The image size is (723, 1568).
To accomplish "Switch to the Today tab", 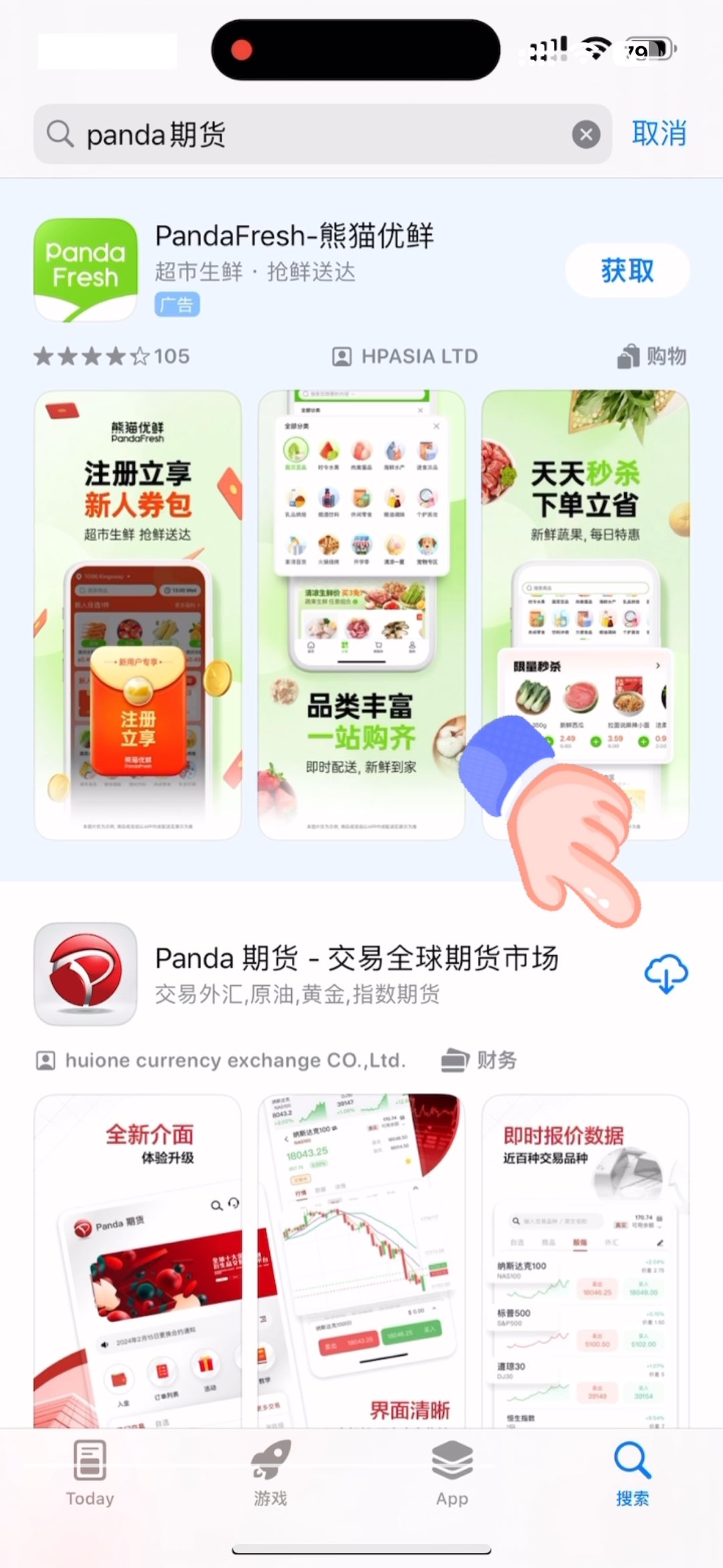I will click(x=90, y=1473).
